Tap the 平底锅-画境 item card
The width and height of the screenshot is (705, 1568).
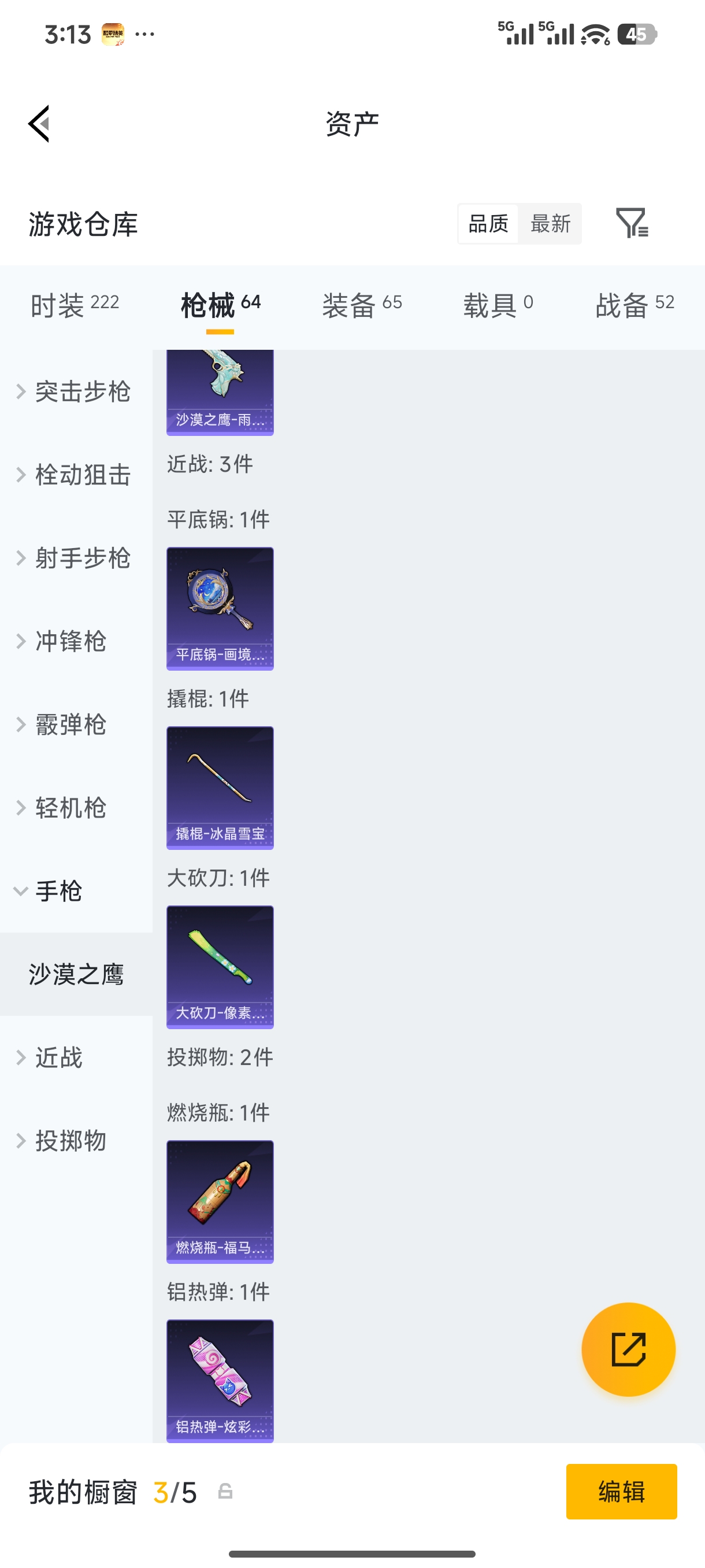[x=220, y=609]
